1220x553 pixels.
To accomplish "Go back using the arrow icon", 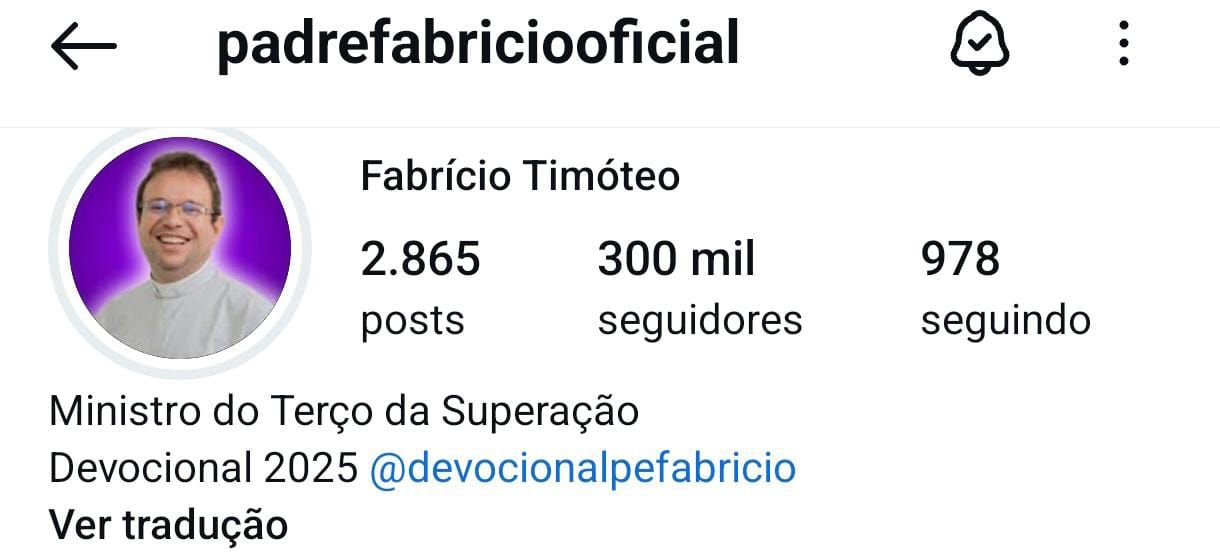I will [x=84, y=46].
